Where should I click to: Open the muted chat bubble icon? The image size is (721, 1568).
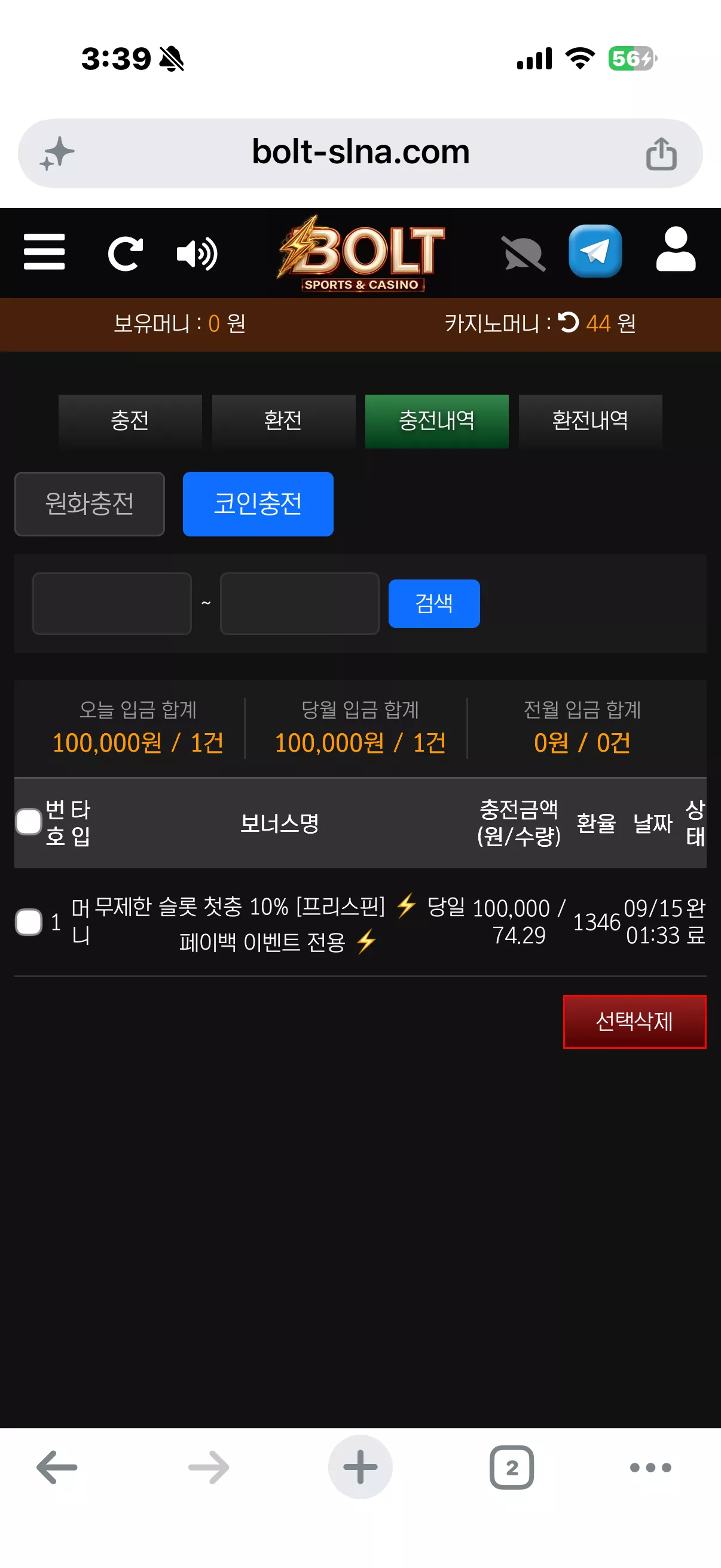[x=523, y=253]
